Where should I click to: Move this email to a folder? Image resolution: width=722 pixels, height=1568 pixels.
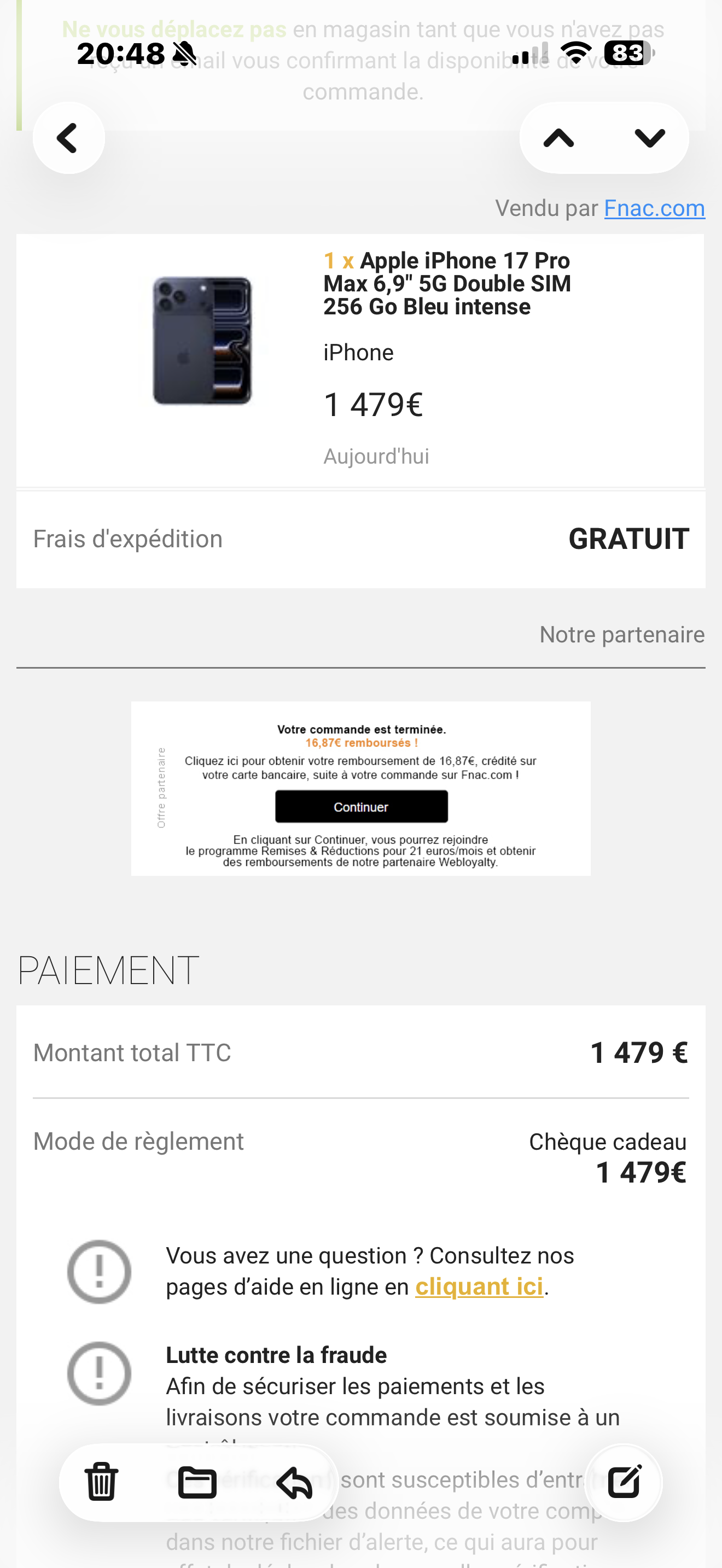[197, 1482]
